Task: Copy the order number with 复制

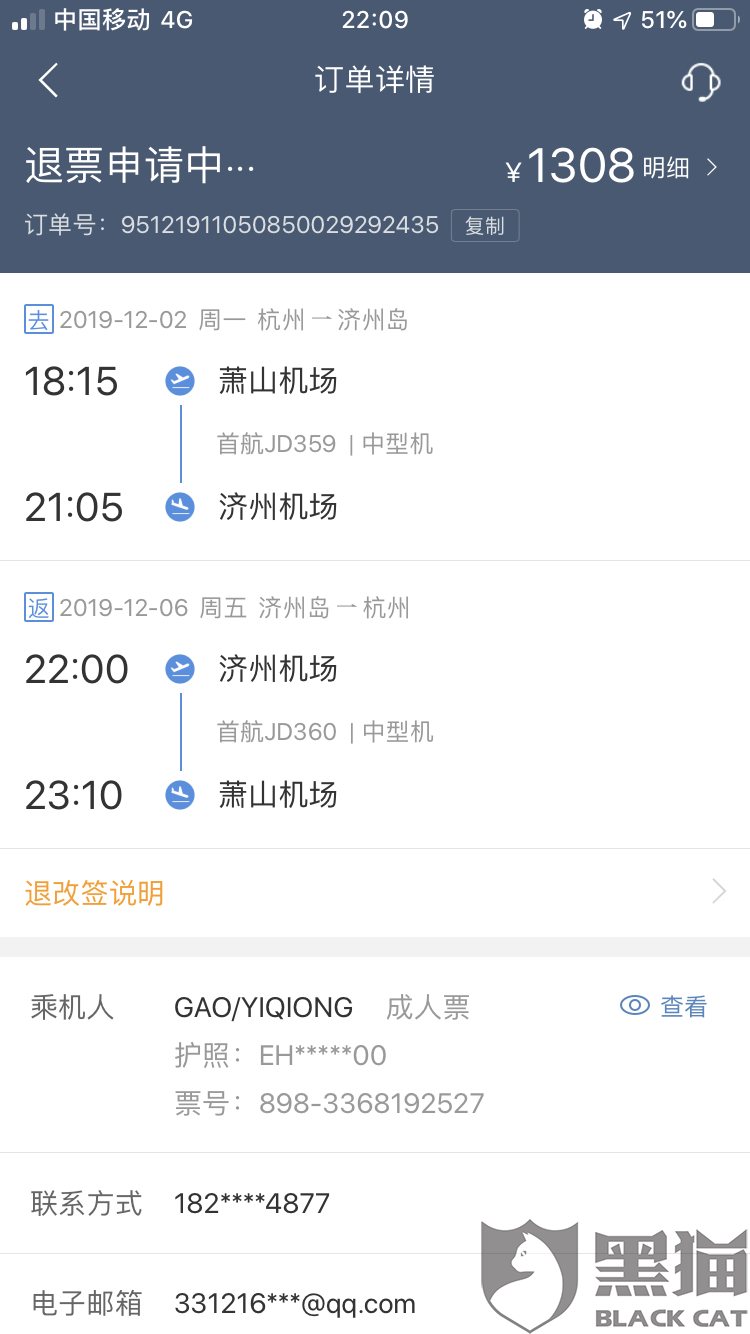Action: pyautogui.click(x=485, y=226)
